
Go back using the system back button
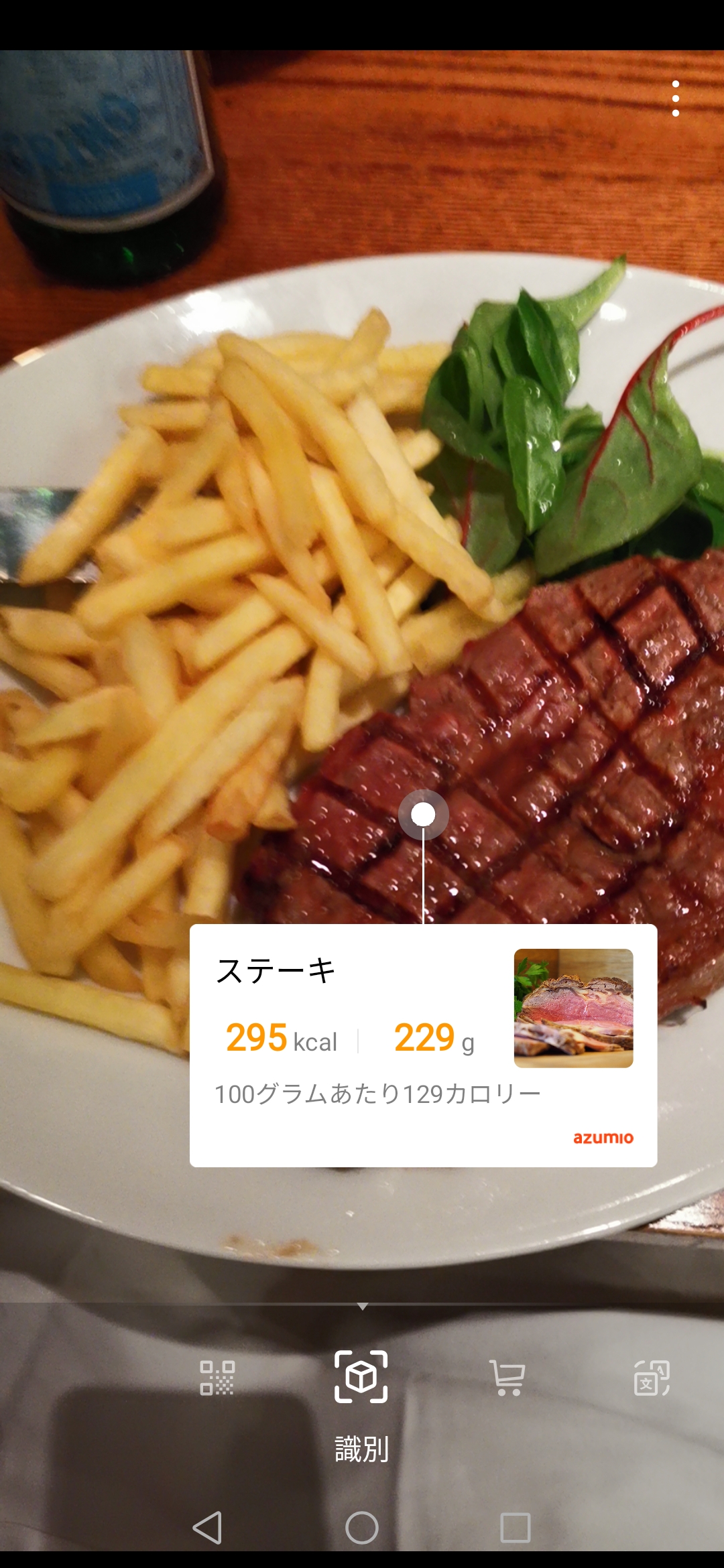[x=207, y=1528]
